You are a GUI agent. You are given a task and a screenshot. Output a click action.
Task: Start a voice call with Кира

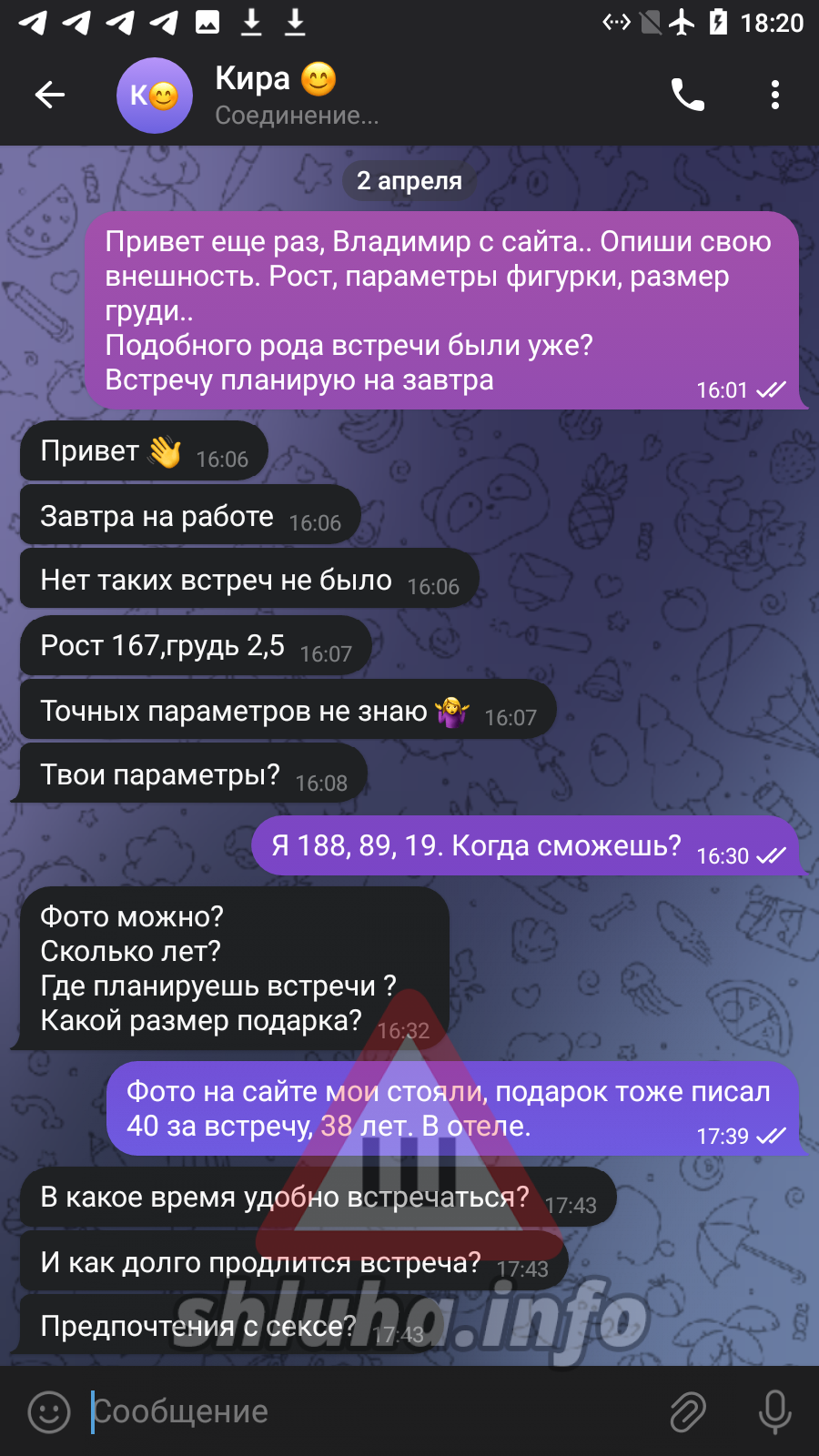pos(688,95)
